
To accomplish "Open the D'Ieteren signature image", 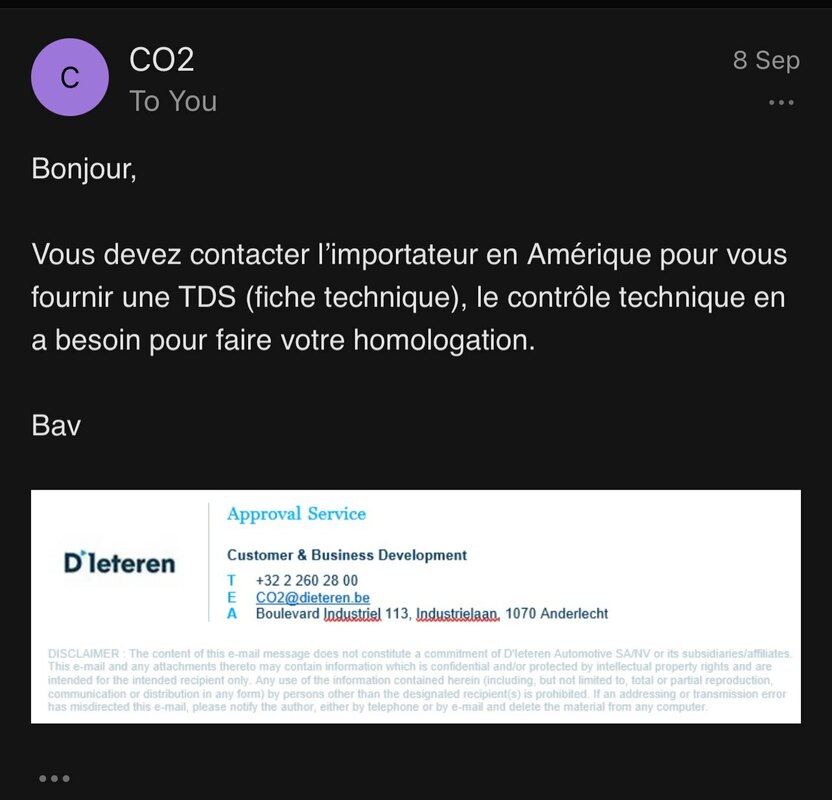I will (x=415, y=606).
